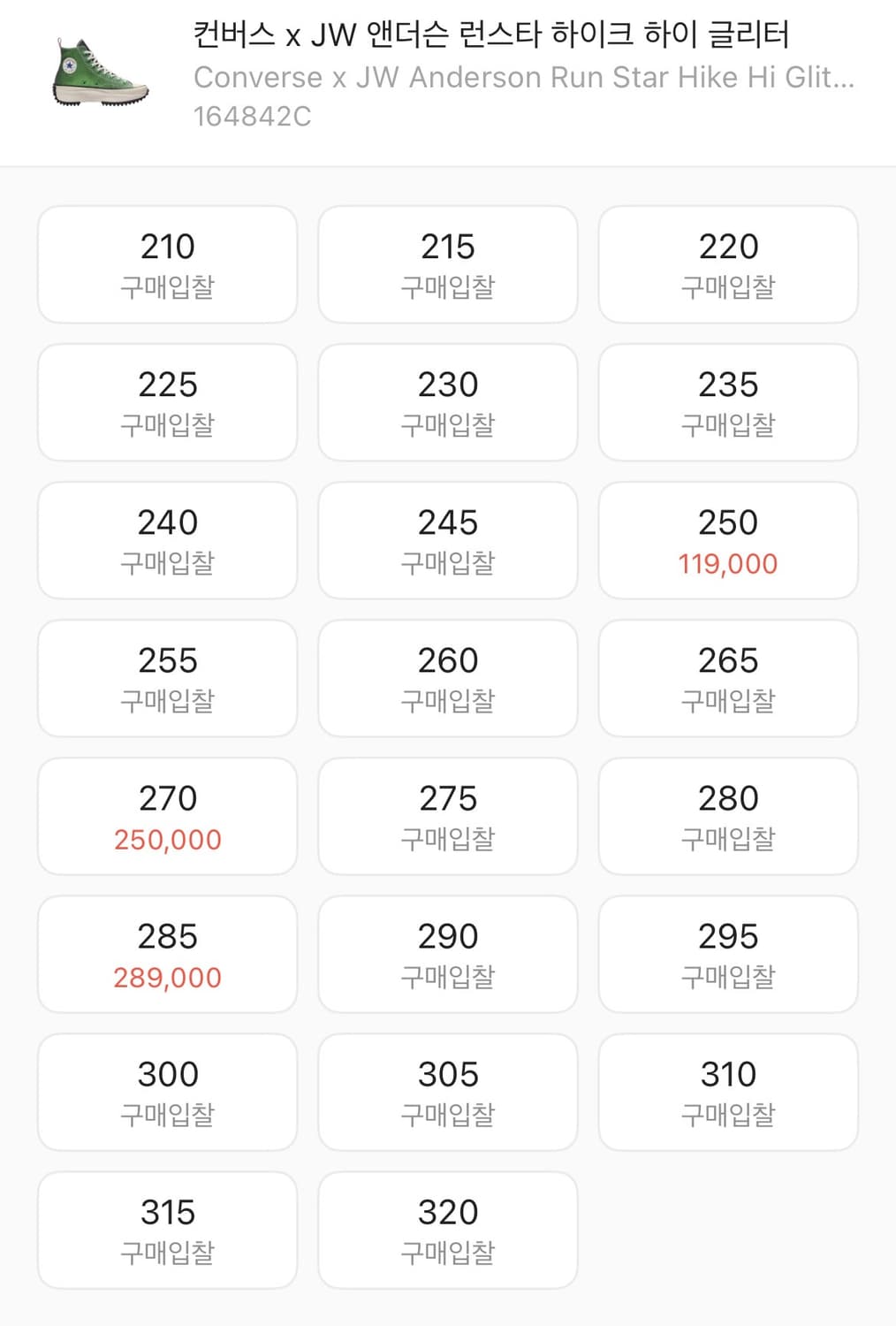896x1326 pixels.
Task: Choose size 215 for purchase bid
Action: click(447, 263)
